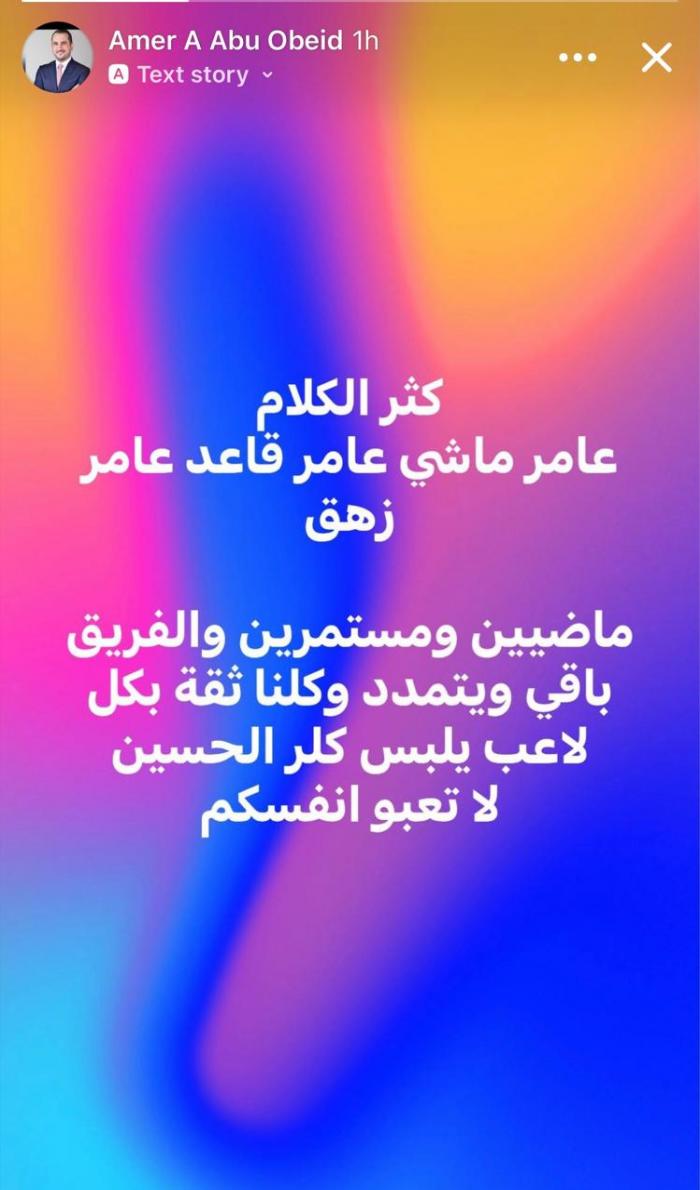The width and height of the screenshot is (700, 1190).
Task: Open the three-dot story options menu
Action: tap(577, 58)
